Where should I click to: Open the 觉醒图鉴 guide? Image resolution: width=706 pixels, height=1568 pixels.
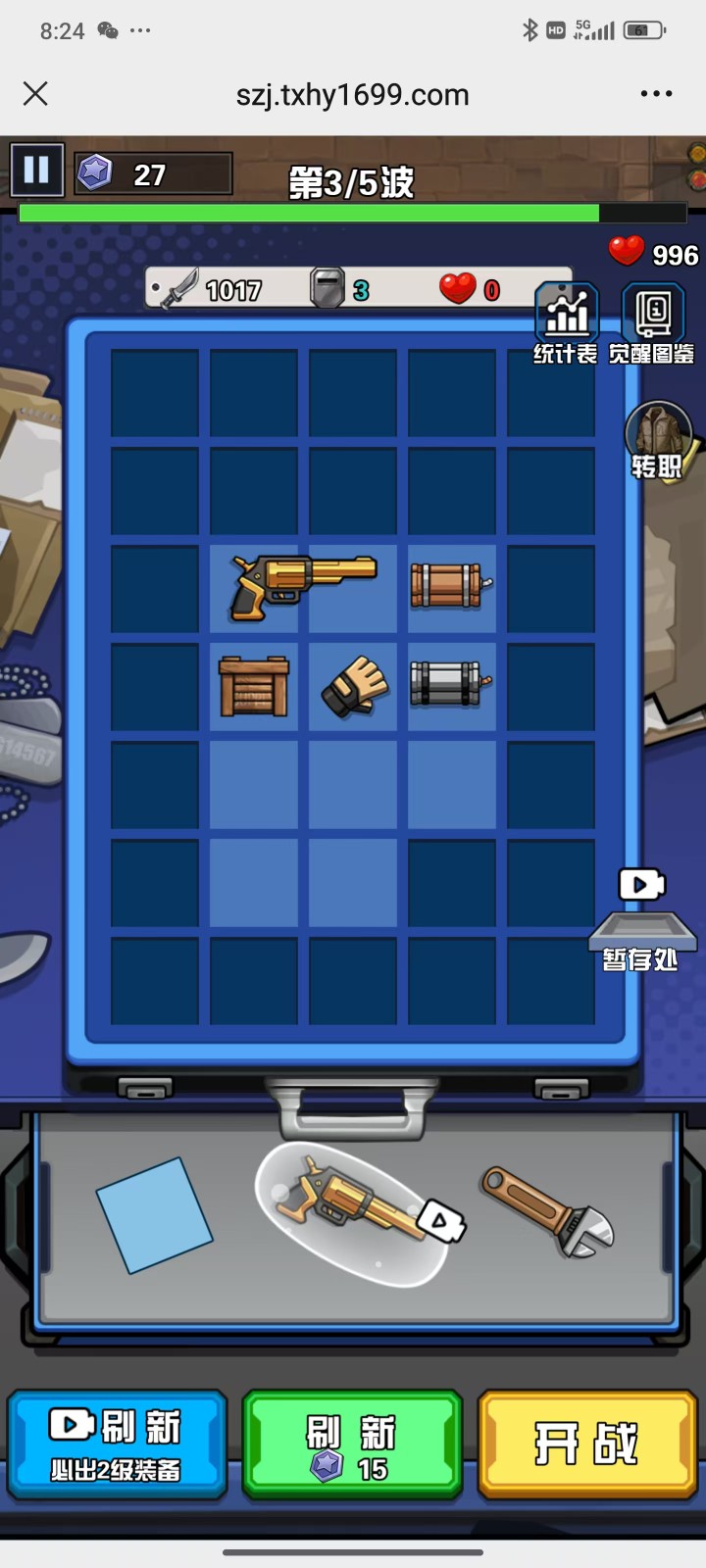652,323
